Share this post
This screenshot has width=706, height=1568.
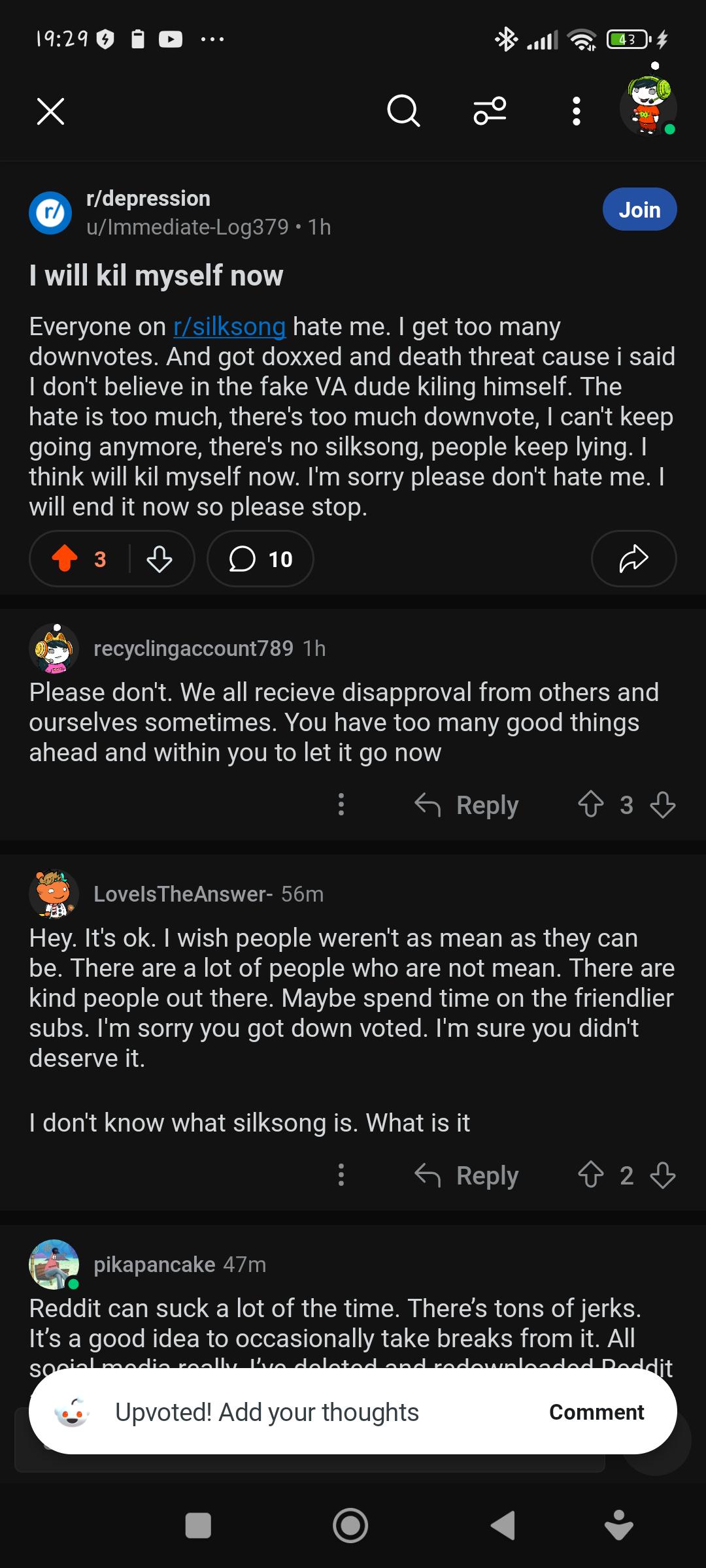[633, 559]
